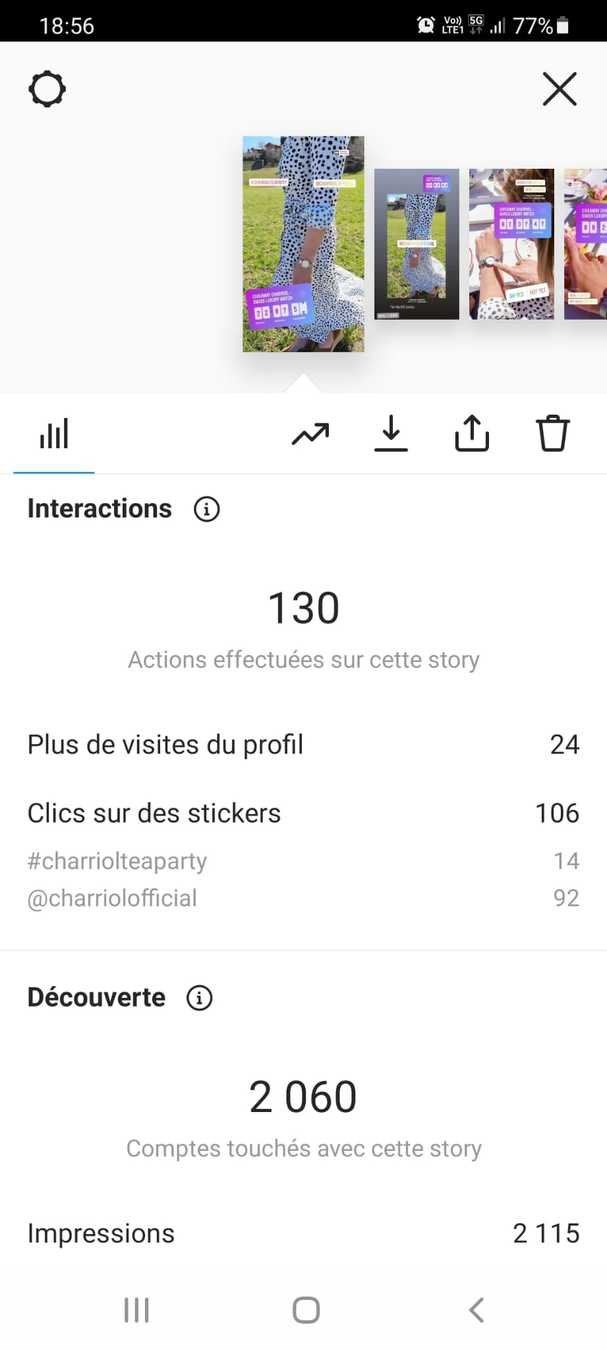The height and width of the screenshot is (1350, 607).
Task: Select the partly visible fourth story thumbnail
Action: pyautogui.click(x=586, y=244)
